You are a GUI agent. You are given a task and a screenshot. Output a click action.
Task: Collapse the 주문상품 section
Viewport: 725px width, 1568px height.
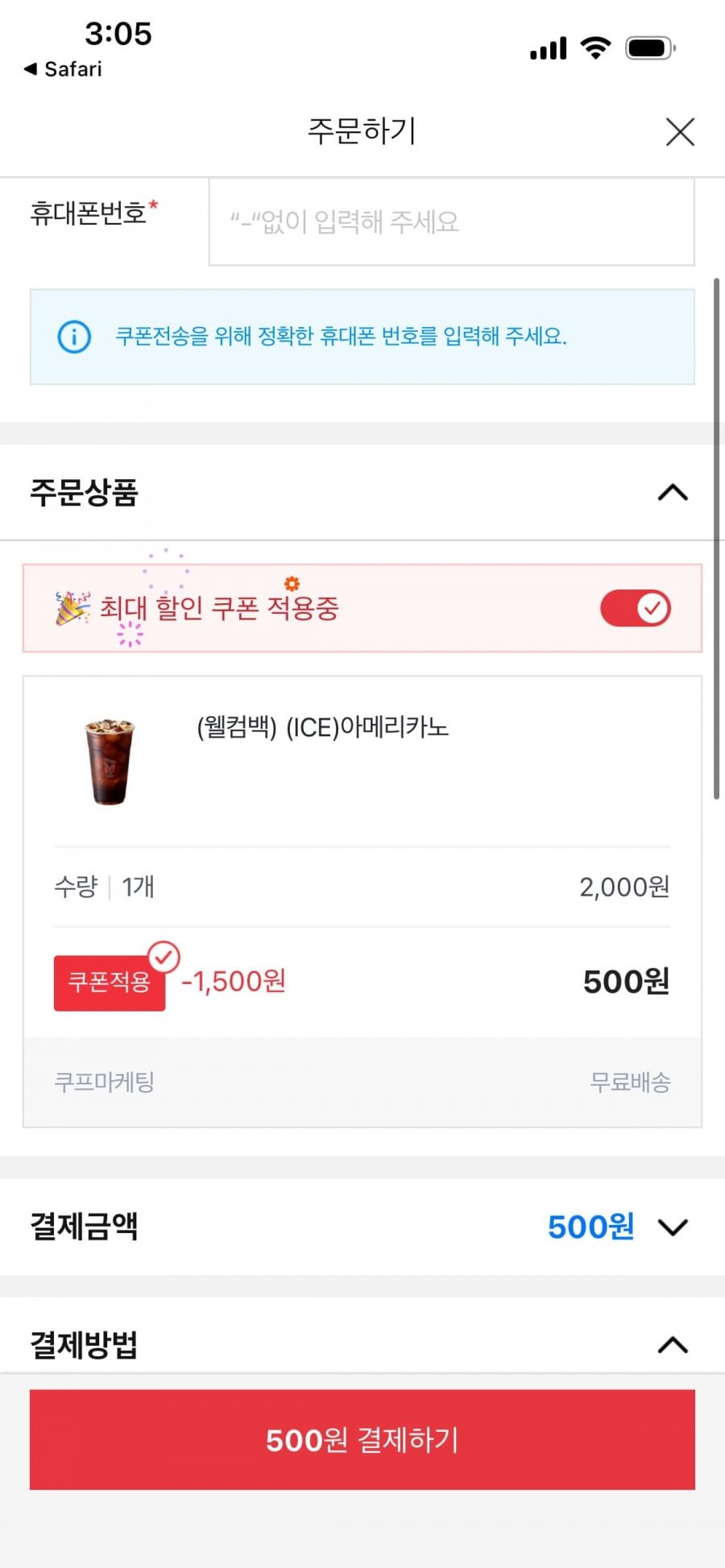pos(673,493)
